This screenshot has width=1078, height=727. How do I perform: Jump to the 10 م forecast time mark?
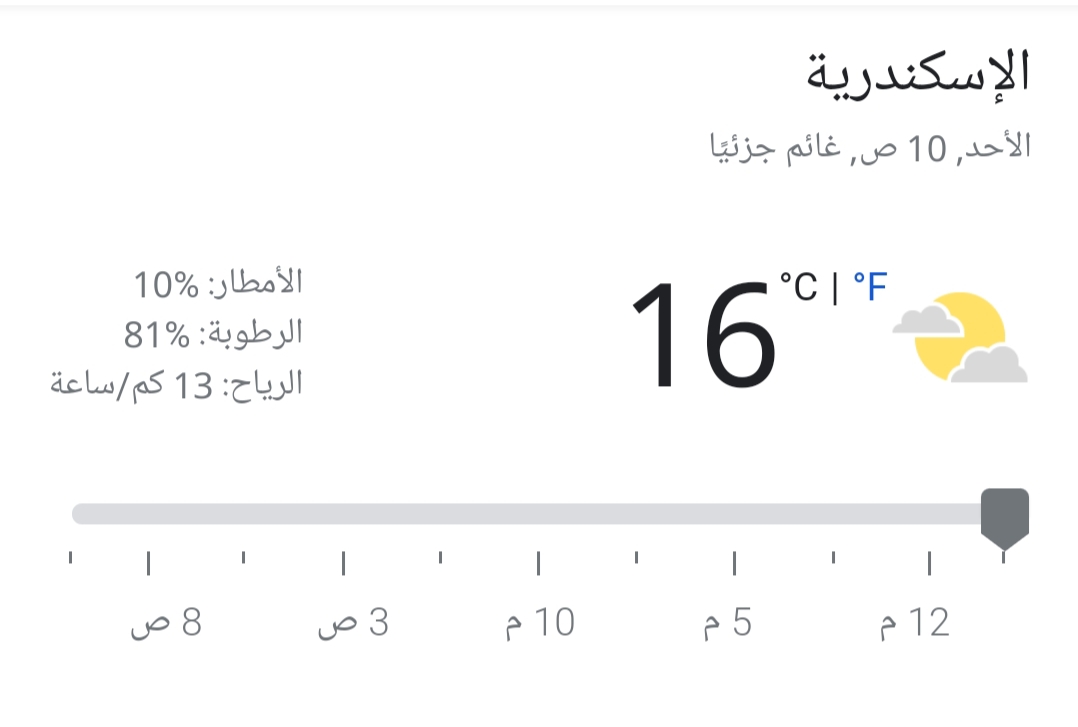point(540,623)
